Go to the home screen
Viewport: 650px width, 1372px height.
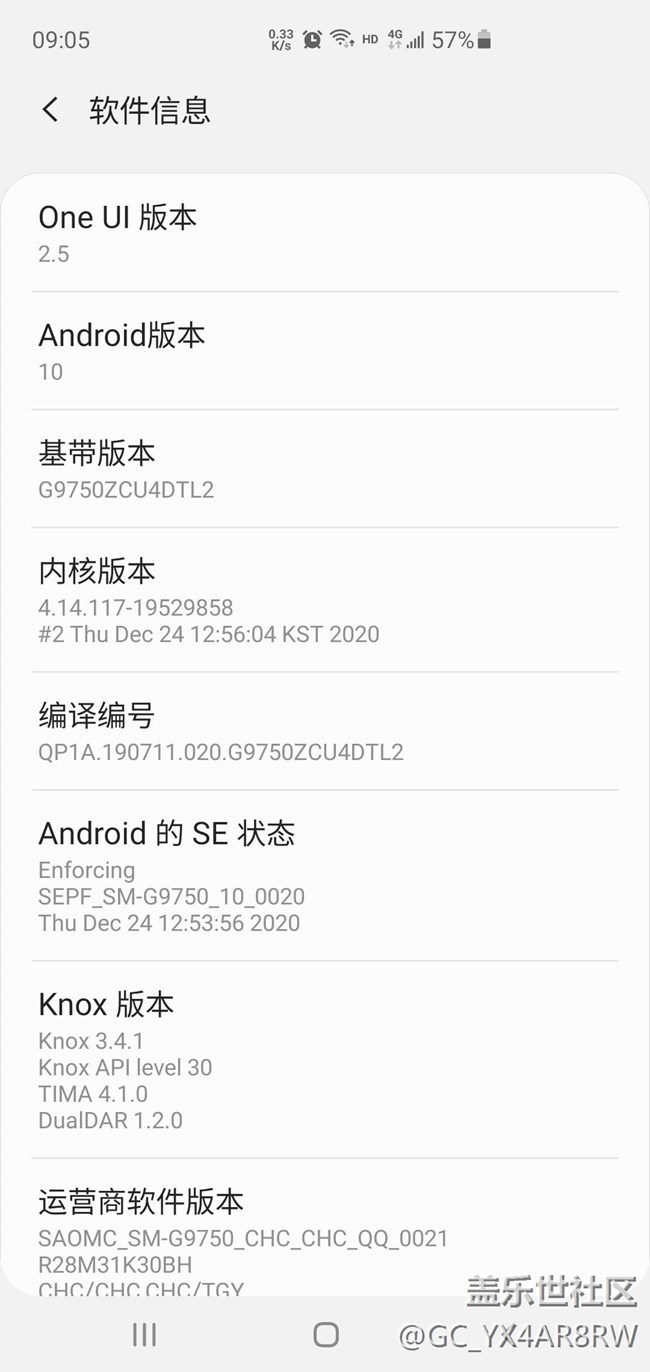click(326, 1334)
